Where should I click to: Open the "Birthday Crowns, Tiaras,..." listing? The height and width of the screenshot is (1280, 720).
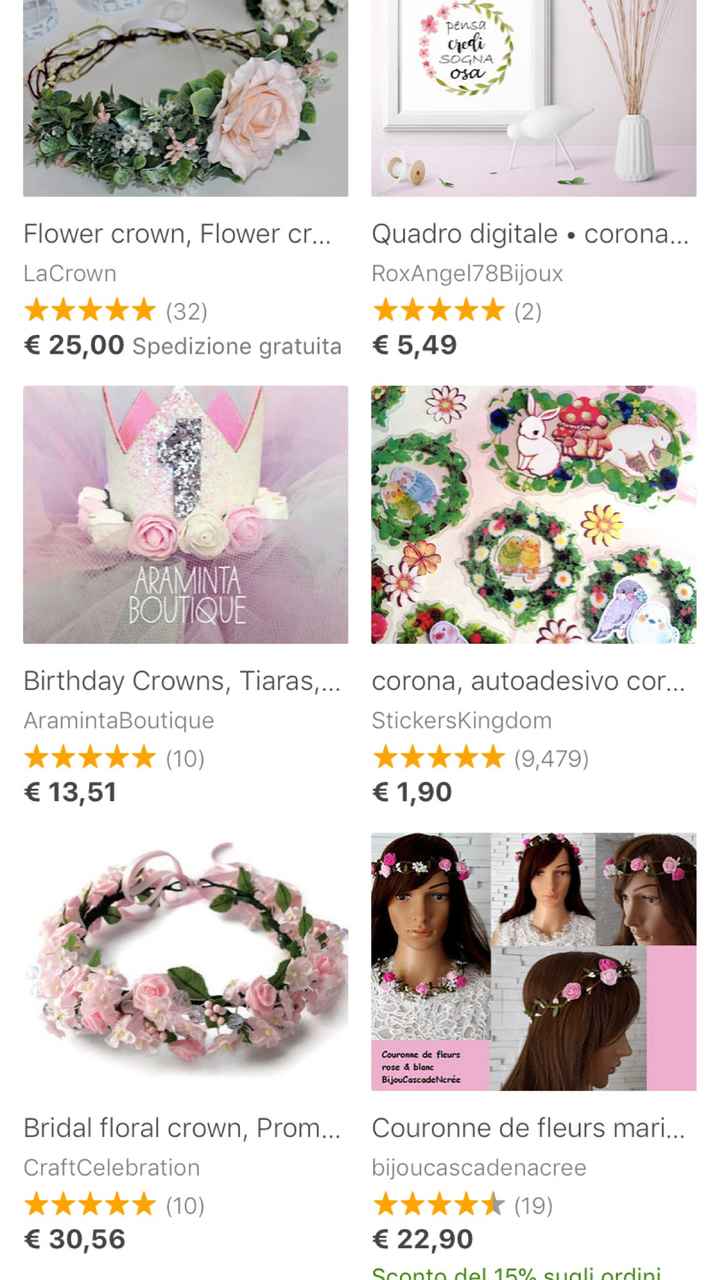point(178,683)
